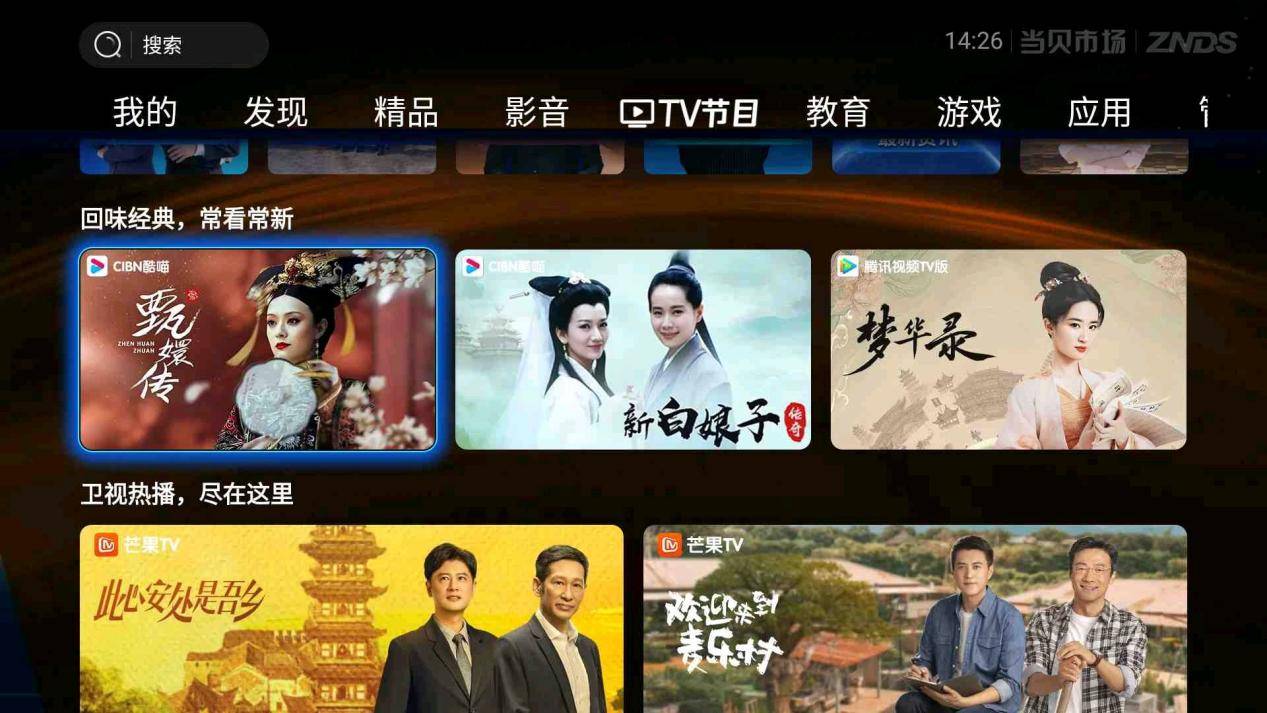1267x713 pixels.
Task: Open the 搜索 search box
Action: point(173,45)
